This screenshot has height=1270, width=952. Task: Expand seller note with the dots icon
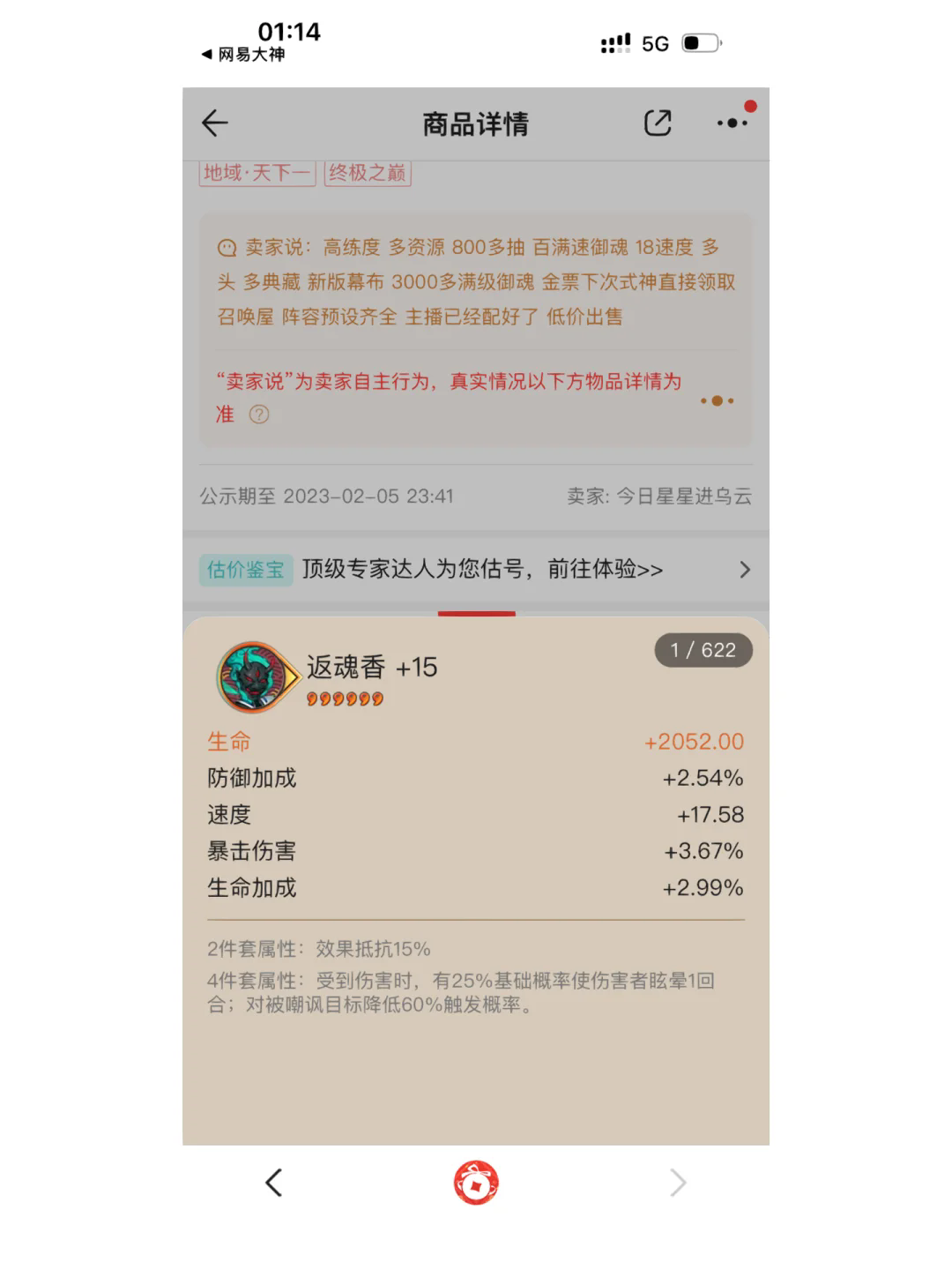pos(717,401)
